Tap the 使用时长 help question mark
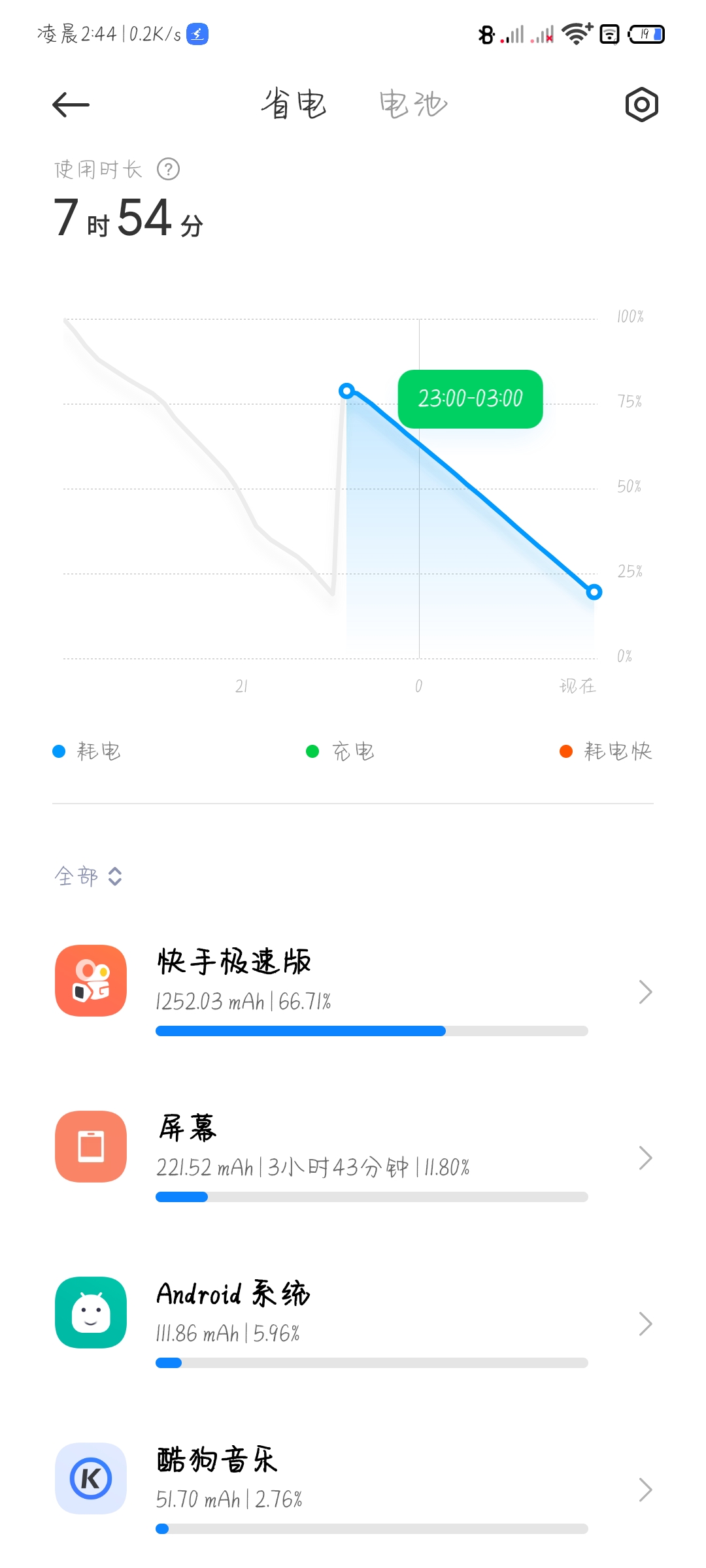 click(x=168, y=169)
